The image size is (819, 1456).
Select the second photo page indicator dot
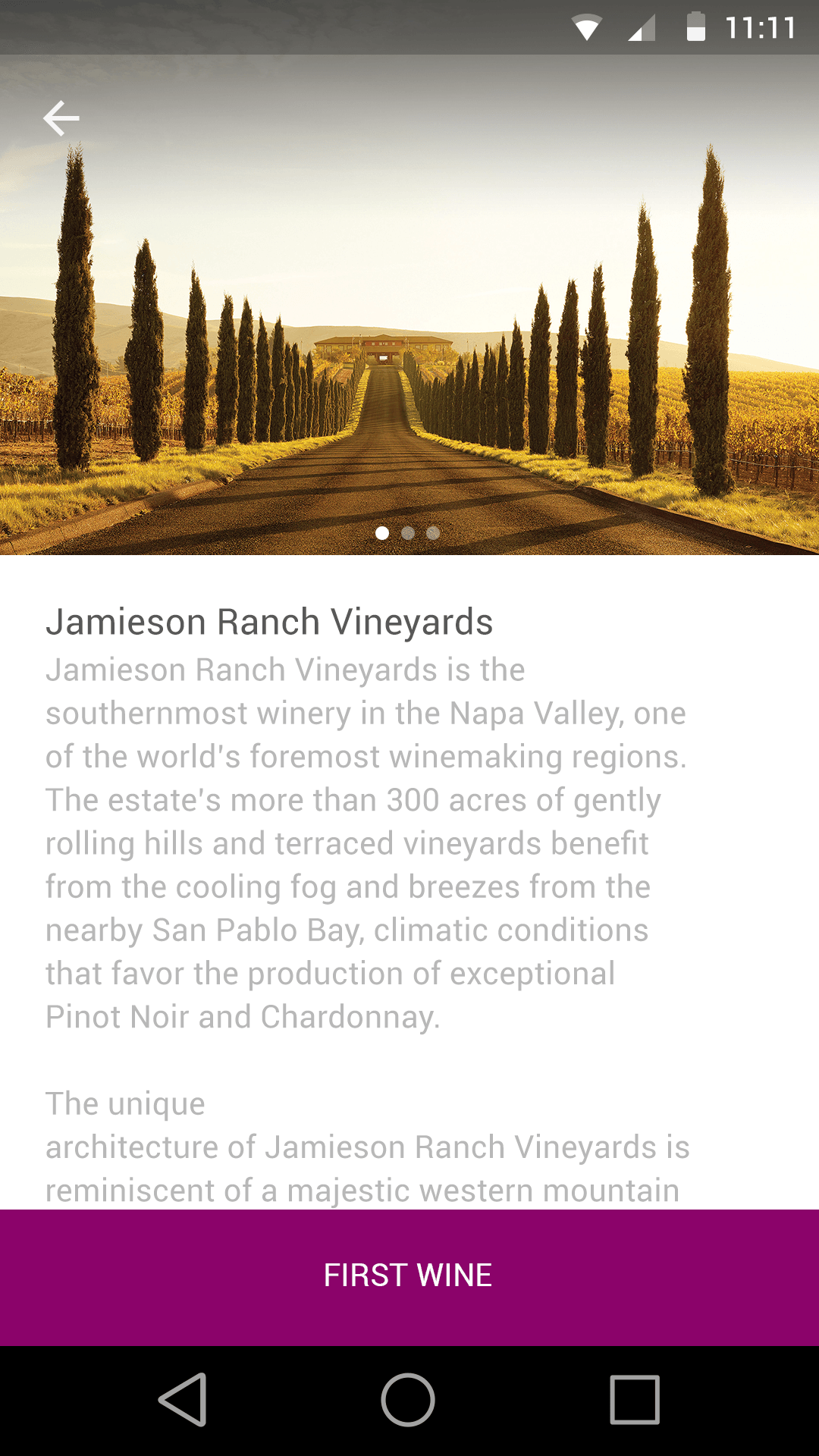pos(408,533)
